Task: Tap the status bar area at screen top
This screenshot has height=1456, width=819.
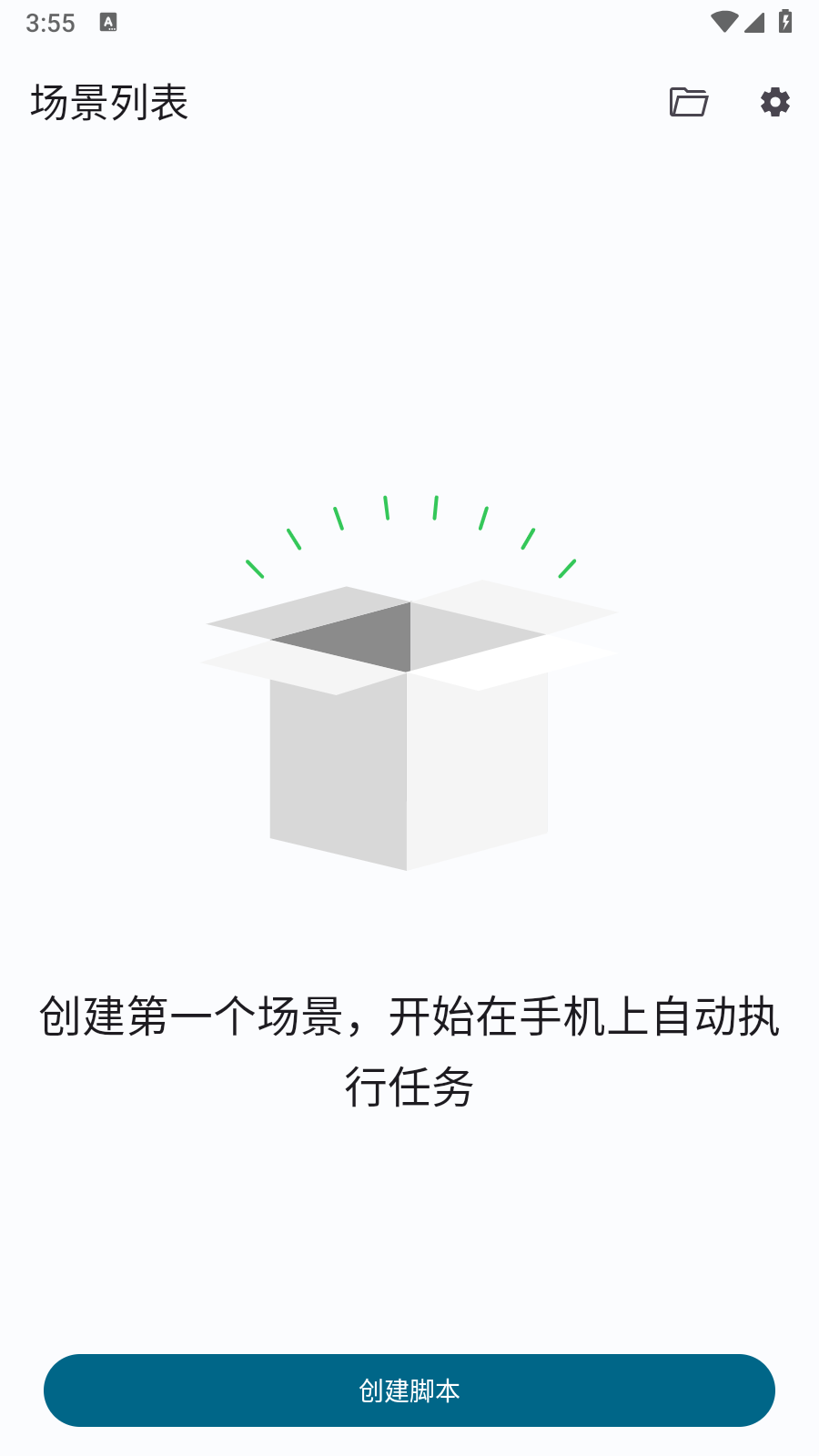Action: click(409, 22)
